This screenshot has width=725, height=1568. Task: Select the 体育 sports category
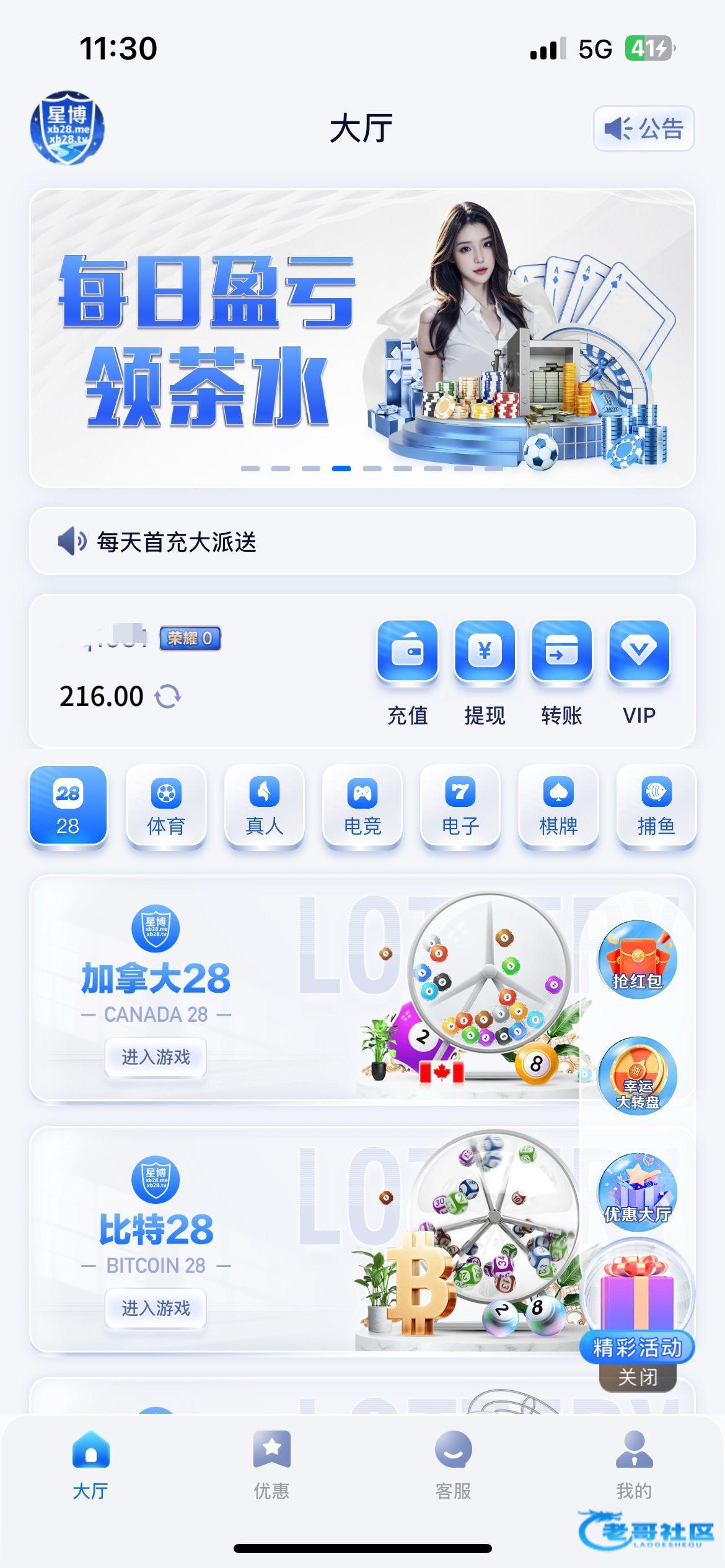(x=165, y=806)
